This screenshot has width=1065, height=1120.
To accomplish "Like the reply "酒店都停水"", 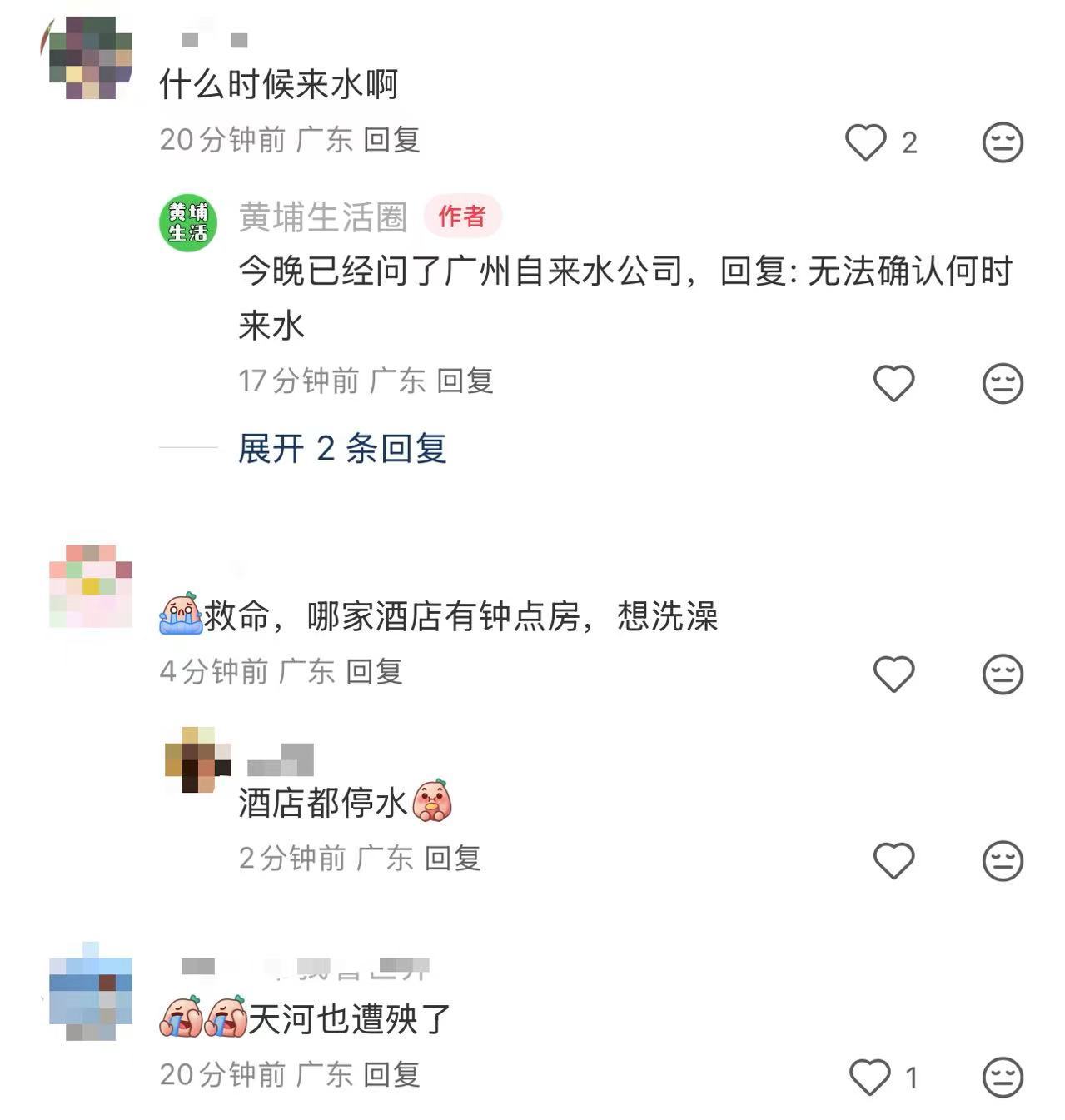I will coord(893,860).
